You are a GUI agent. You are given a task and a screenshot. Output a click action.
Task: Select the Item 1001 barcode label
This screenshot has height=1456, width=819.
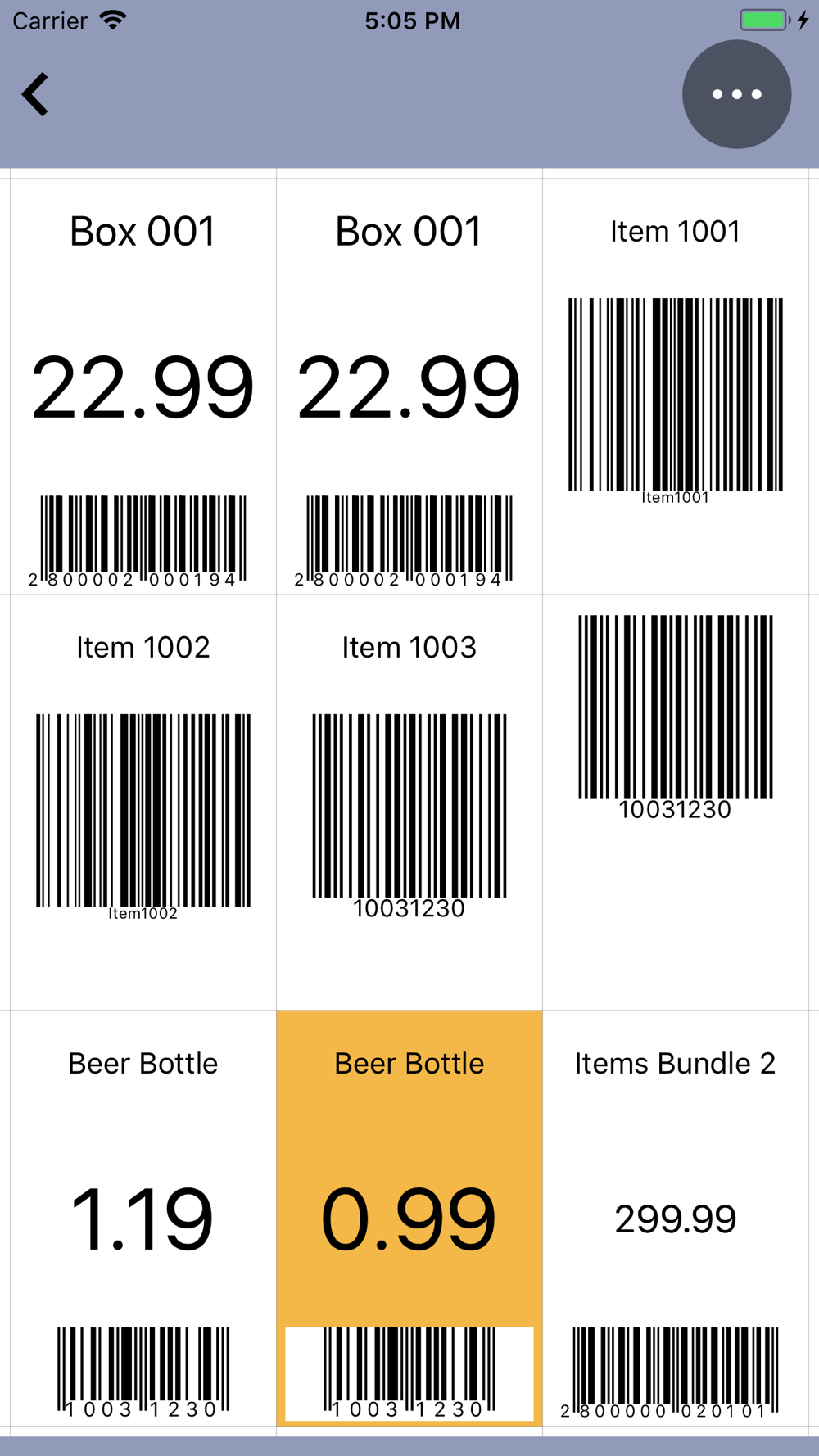click(676, 387)
